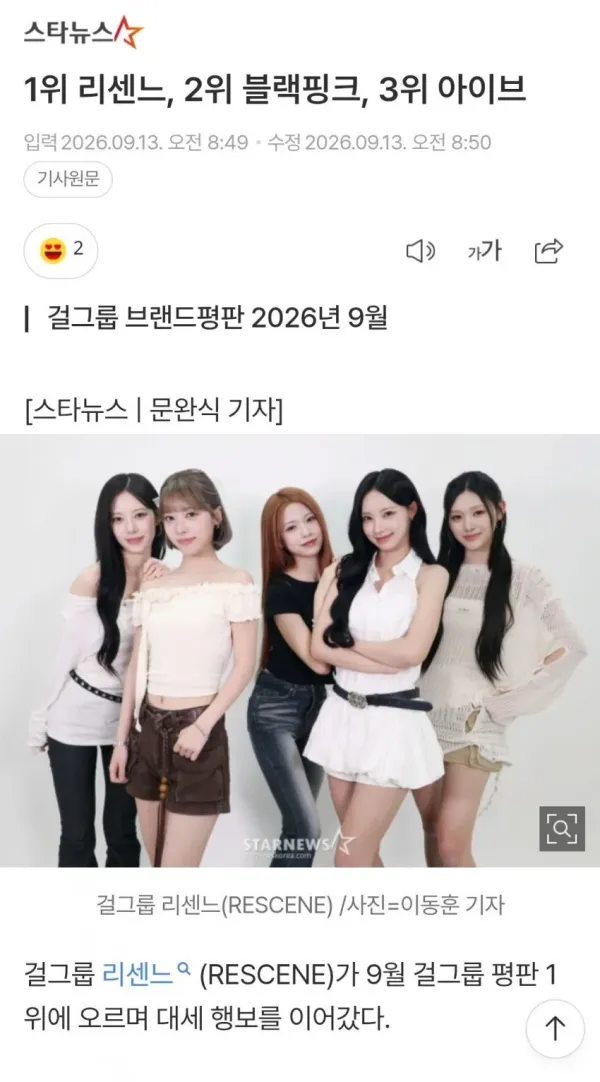Tap the heart-eyes emoji reaction button
This screenshot has height=1082, width=600.
pyautogui.click(x=61, y=250)
